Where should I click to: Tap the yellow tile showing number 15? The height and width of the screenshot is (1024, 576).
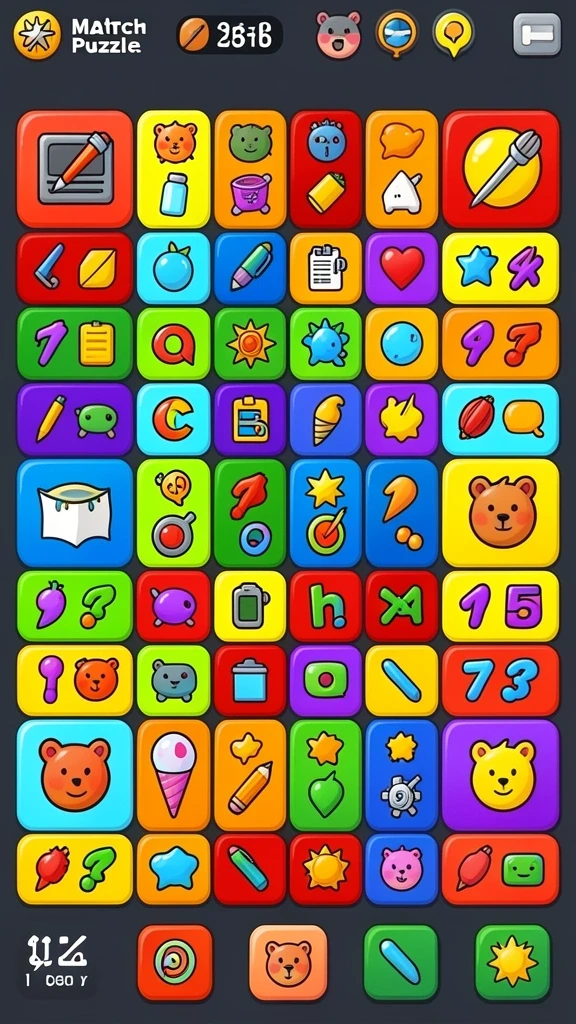pos(501,606)
